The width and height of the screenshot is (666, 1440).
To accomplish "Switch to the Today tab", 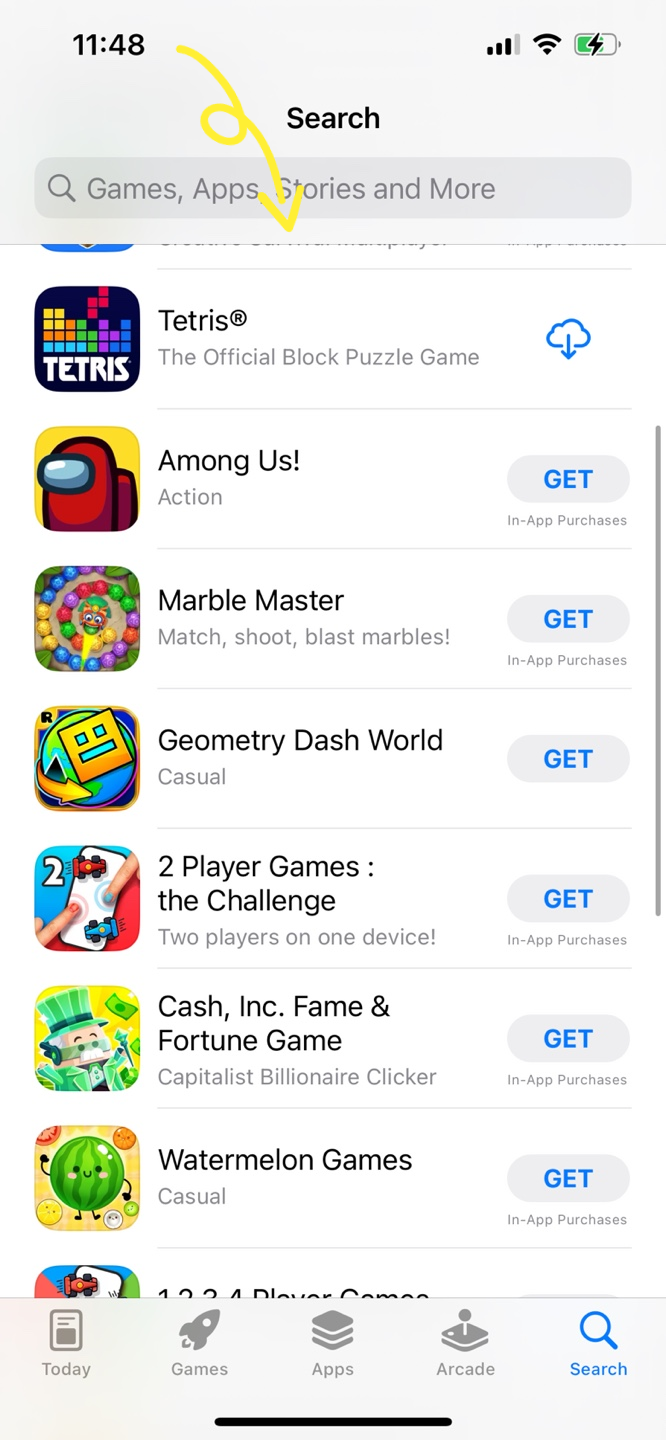I will click(x=66, y=1345).
